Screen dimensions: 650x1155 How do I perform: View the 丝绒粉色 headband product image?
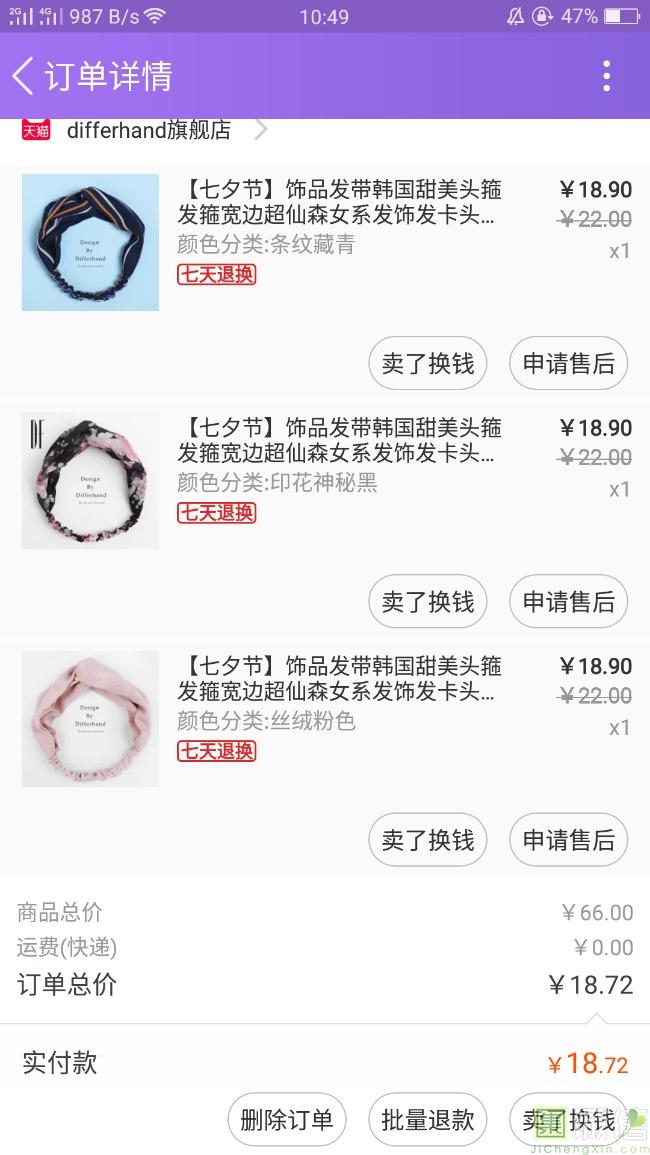click(90, 719)
